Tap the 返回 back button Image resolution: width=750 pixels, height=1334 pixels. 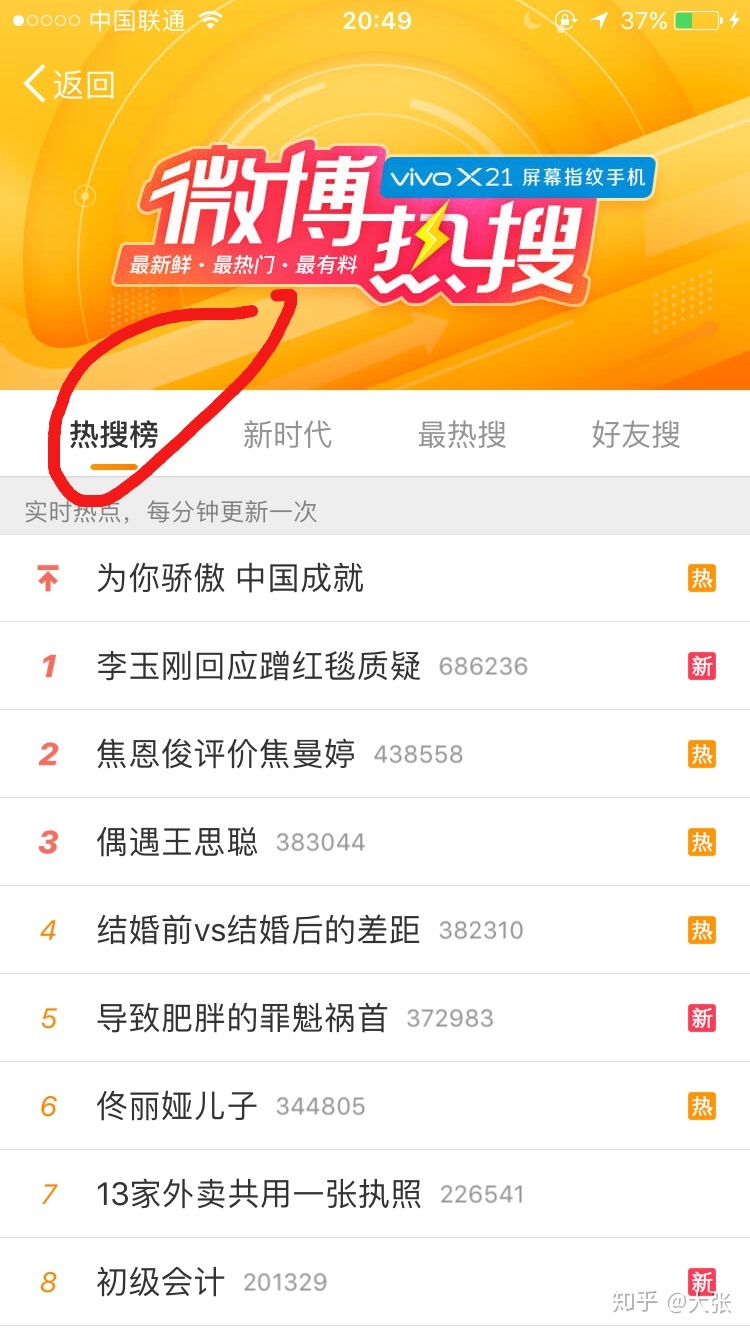point(70,85)
